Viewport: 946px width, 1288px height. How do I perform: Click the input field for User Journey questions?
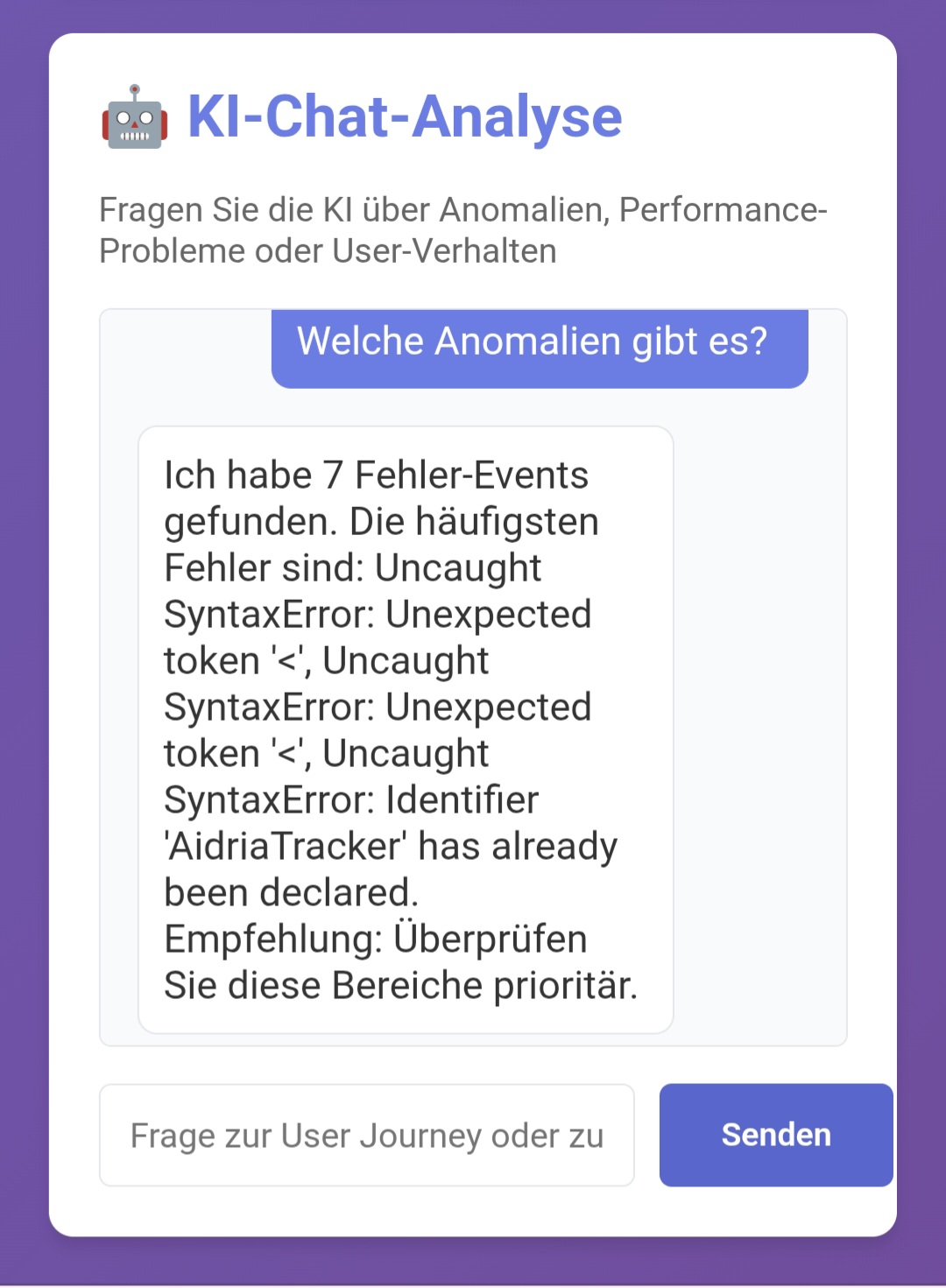pos(368,1135)
